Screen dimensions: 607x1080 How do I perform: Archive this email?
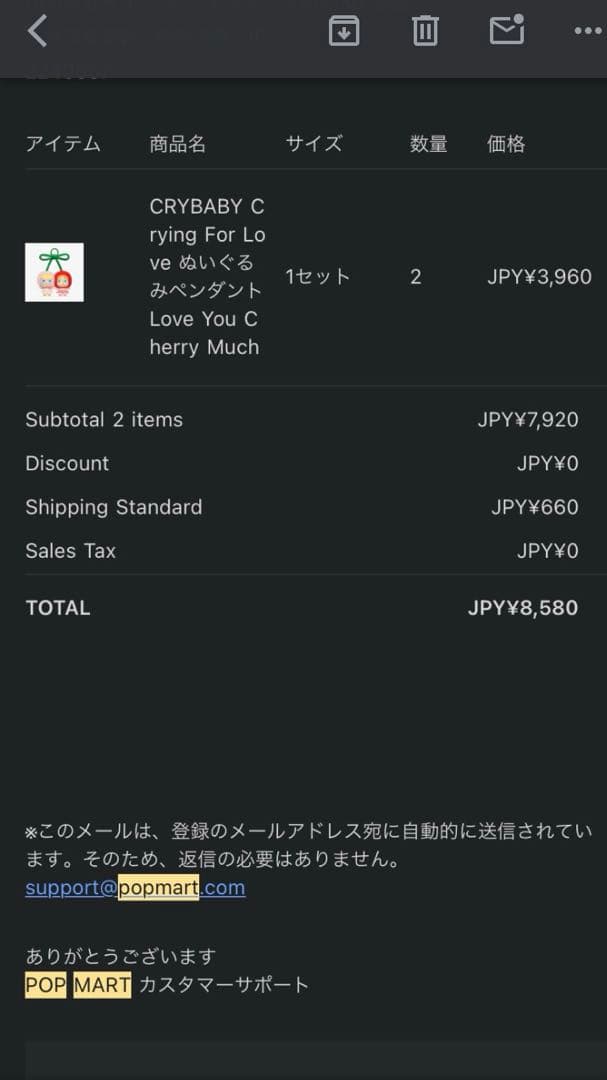pyautogui.click(x=344, y=31)
